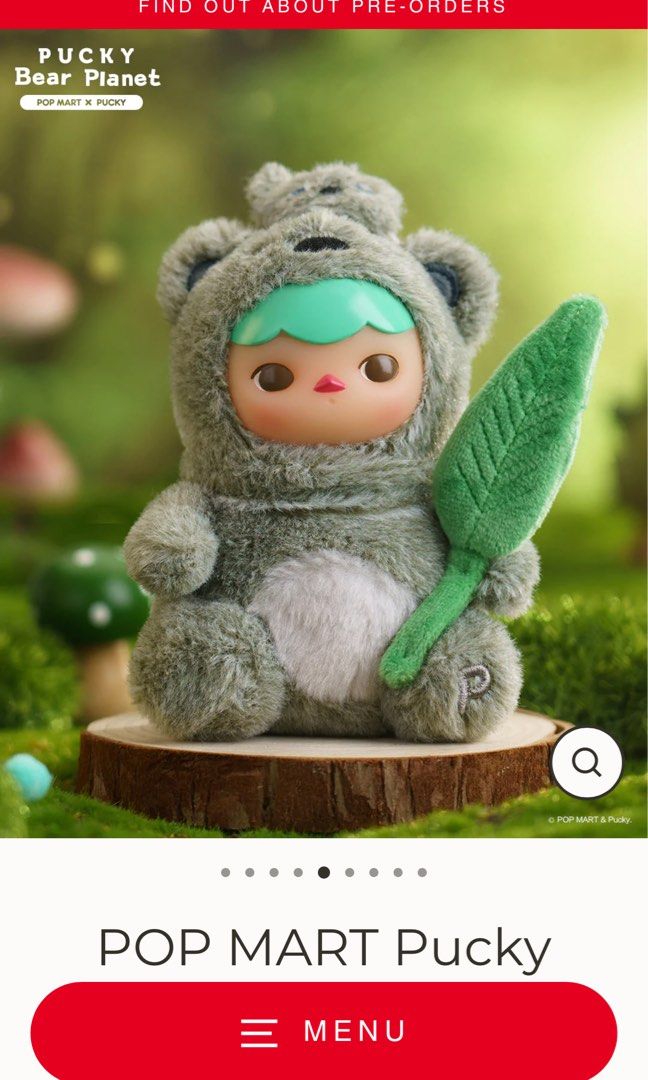648x1080 pixels.
Task: Open the Pucky bear product photo
Action: [324, 450]
